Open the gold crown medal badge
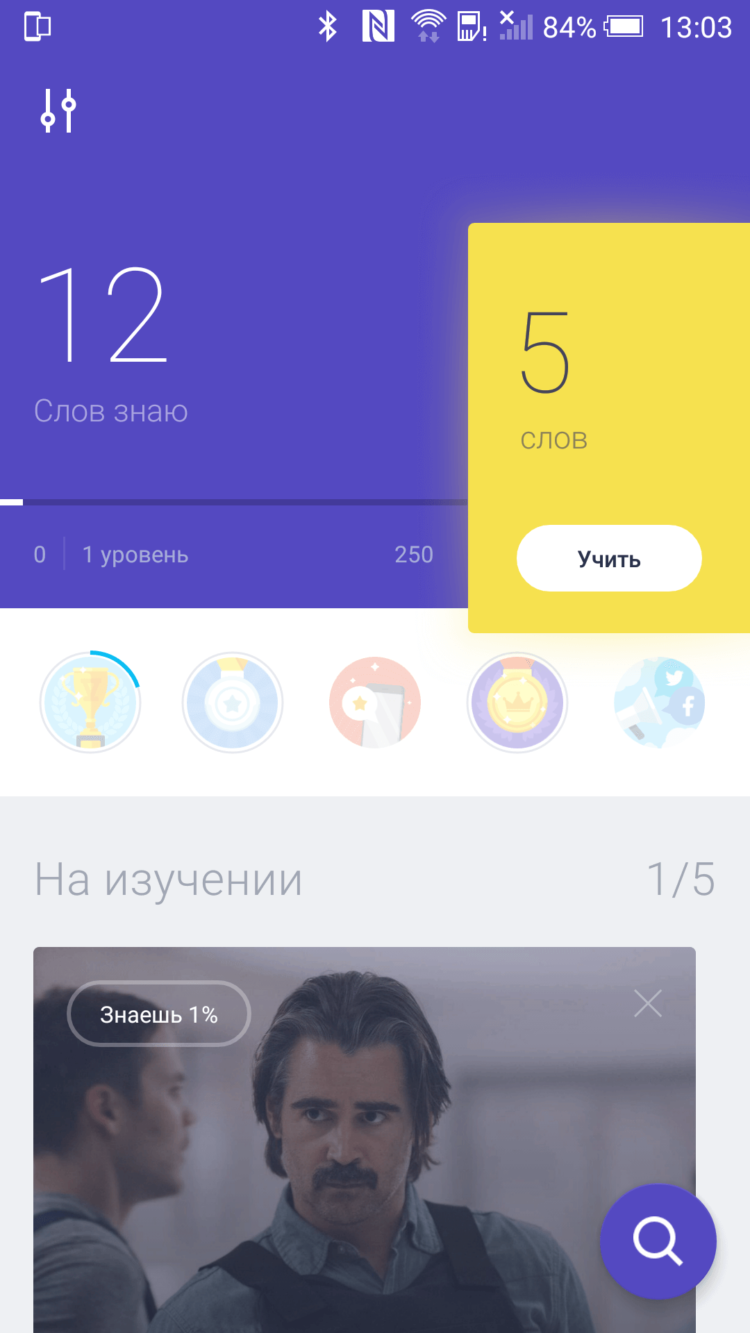Image resolution: width=750 pixels, height=1333 pixels. pyautogui.click(x=517, y=702)
